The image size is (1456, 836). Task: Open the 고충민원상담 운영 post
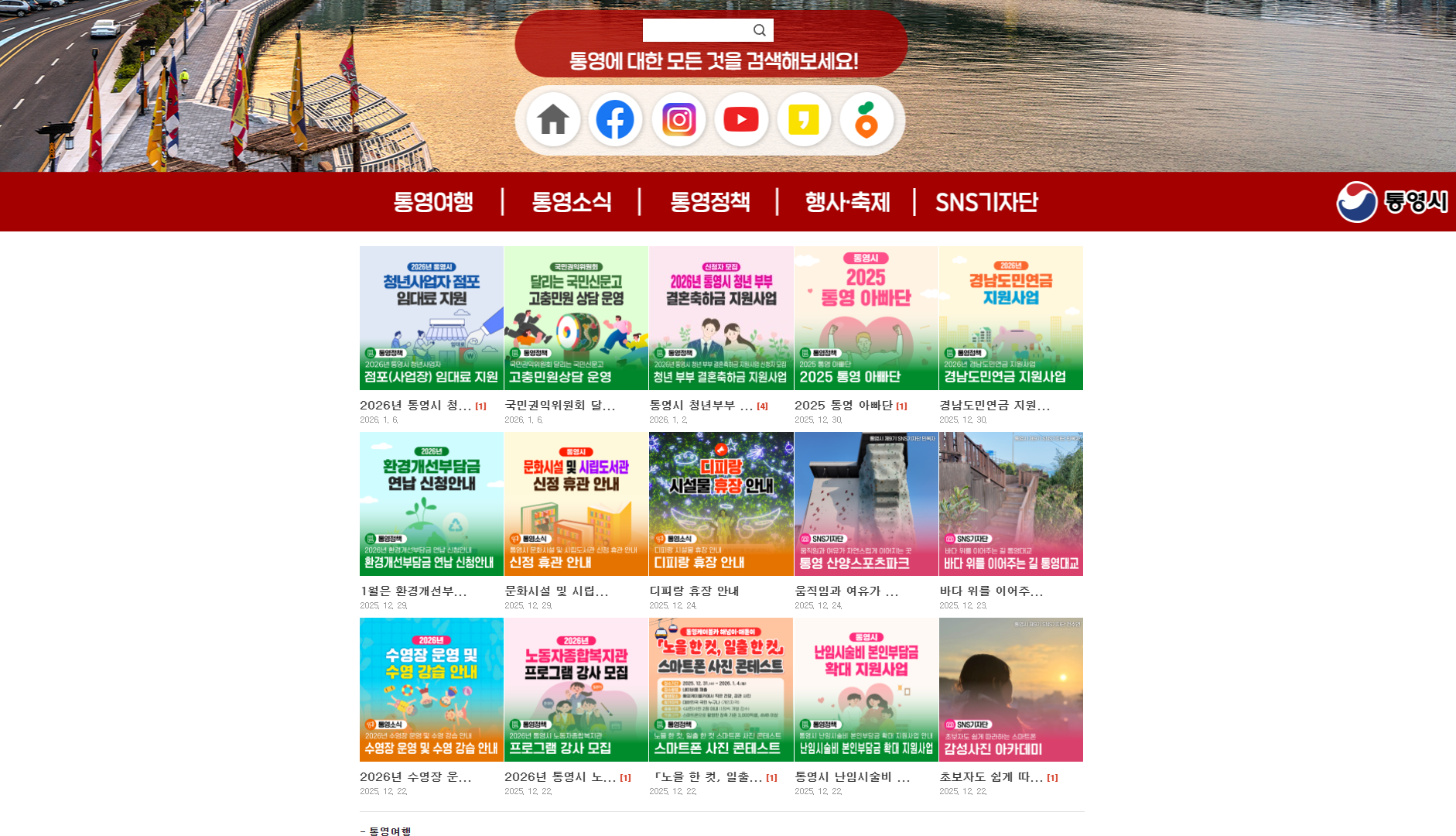pos(576,318)
